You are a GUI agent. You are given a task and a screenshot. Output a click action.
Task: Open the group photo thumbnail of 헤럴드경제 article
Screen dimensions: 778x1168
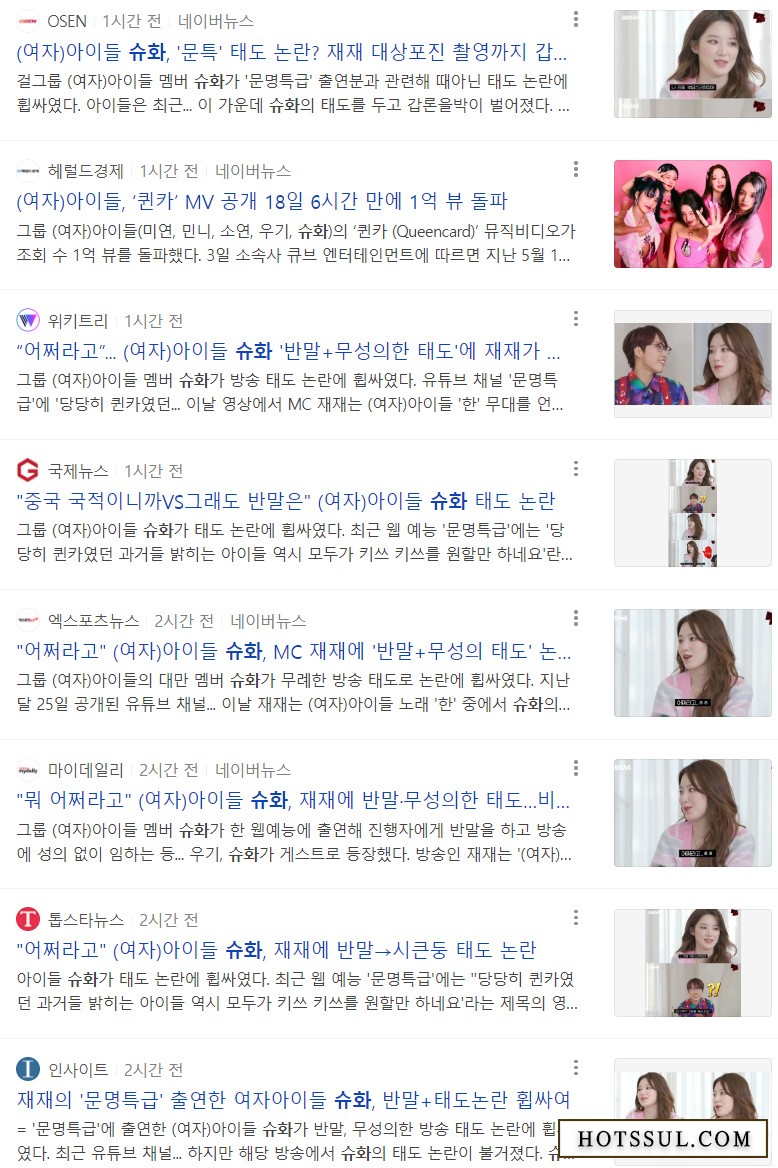pyautogui.click(x=692, y=213)
